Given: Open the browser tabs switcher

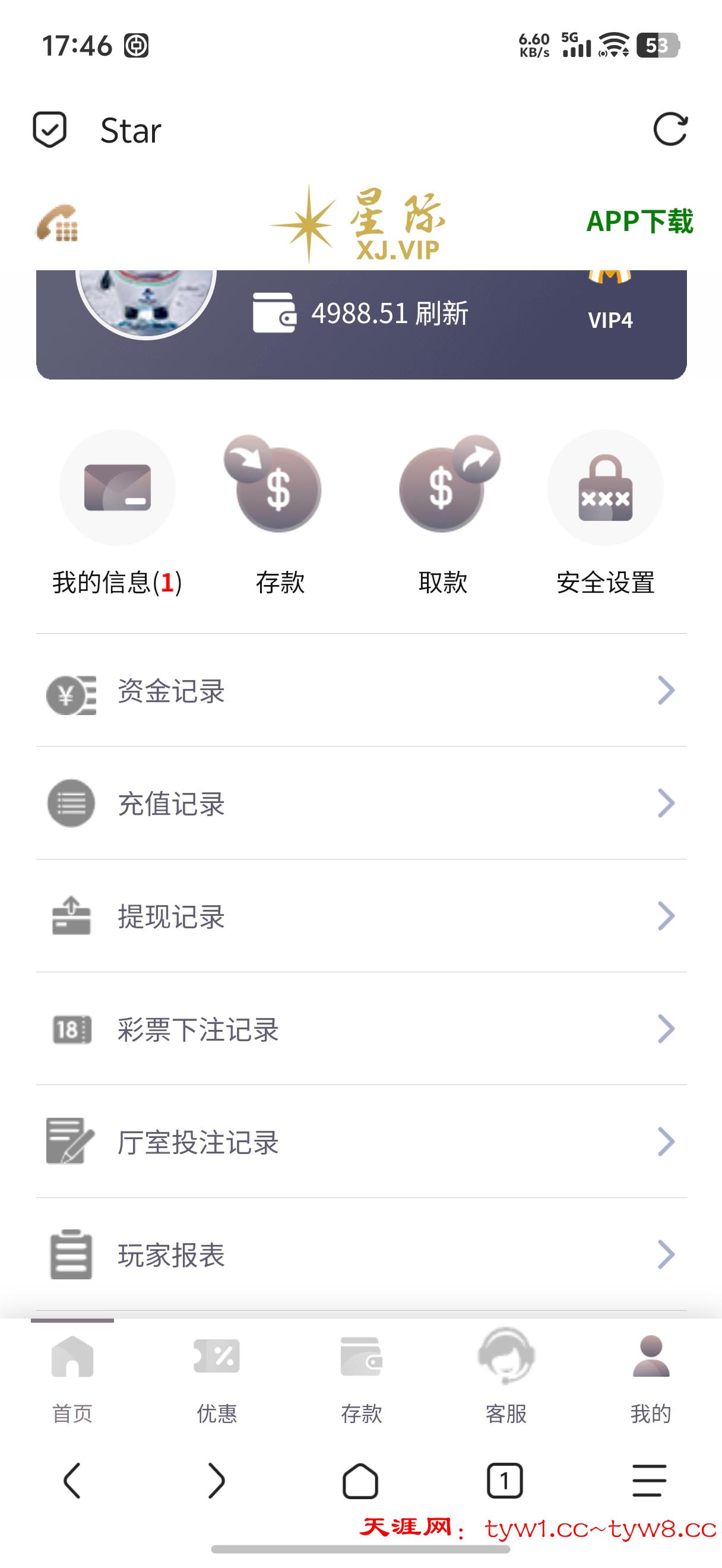Looking at the screenshot, I should coord(505,1480).
